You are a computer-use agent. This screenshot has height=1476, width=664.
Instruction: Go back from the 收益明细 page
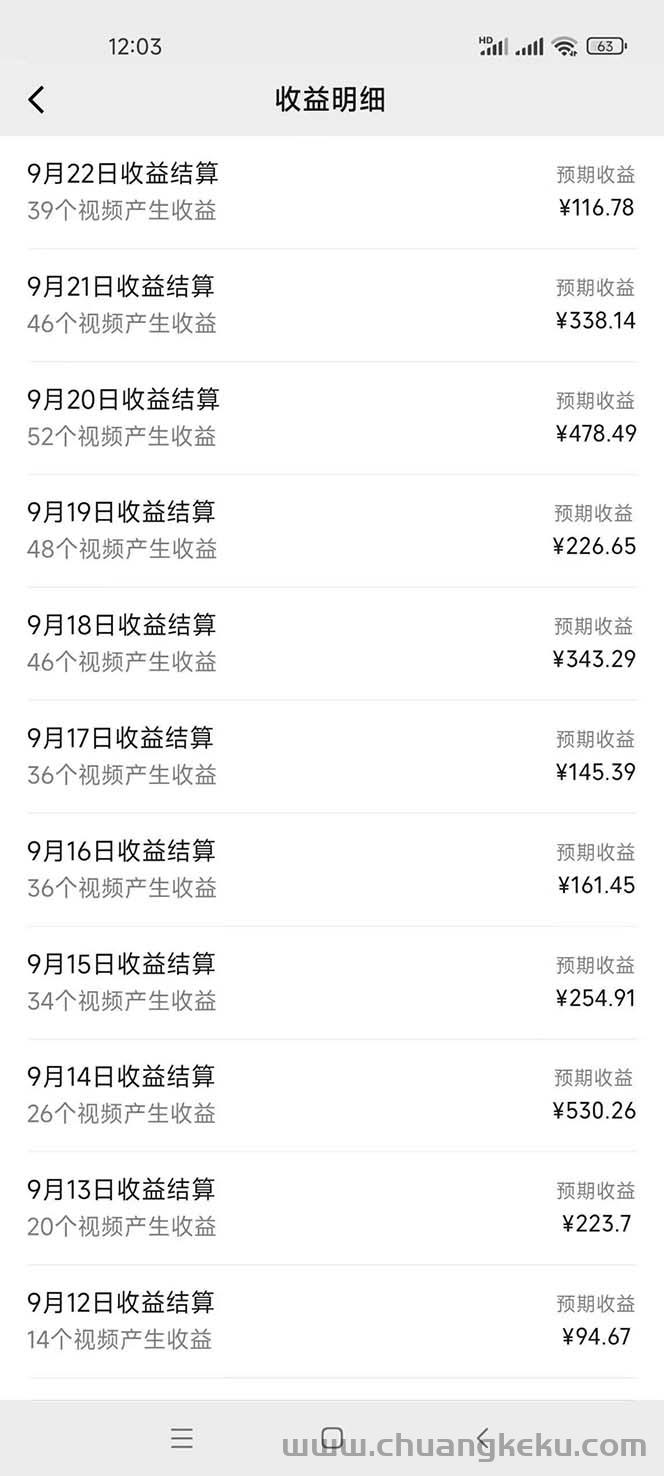36,100
